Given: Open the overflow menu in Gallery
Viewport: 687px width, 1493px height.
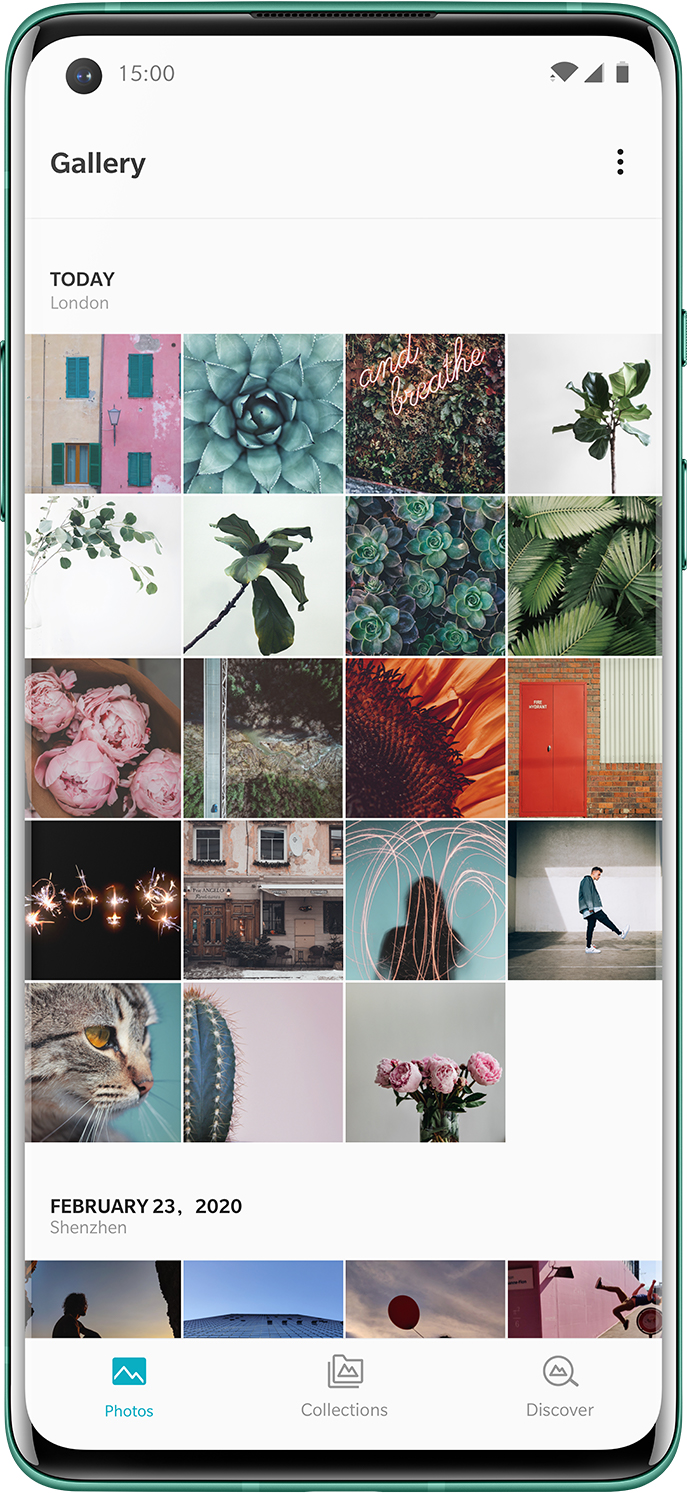Looking at the screenshot, I should [x=620, y=162].
